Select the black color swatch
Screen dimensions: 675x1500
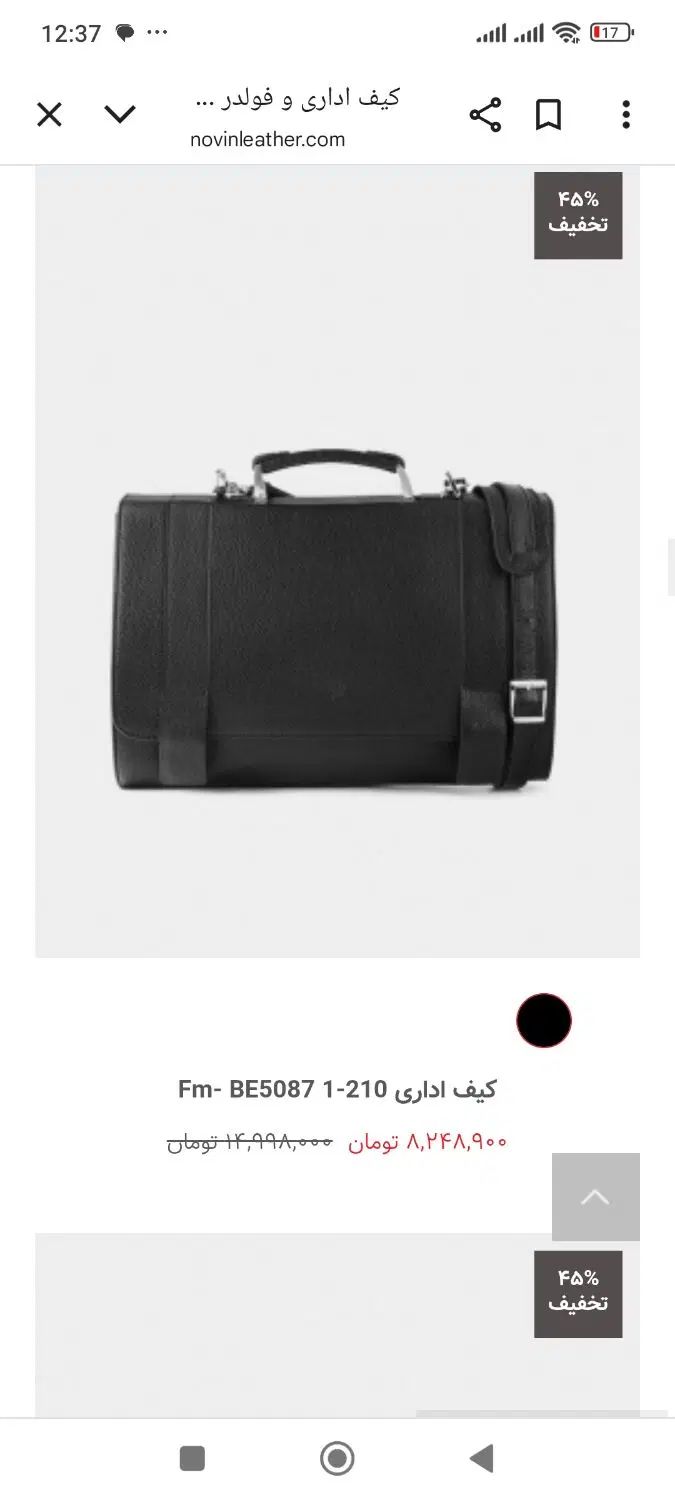click(x=543, y=1021)
